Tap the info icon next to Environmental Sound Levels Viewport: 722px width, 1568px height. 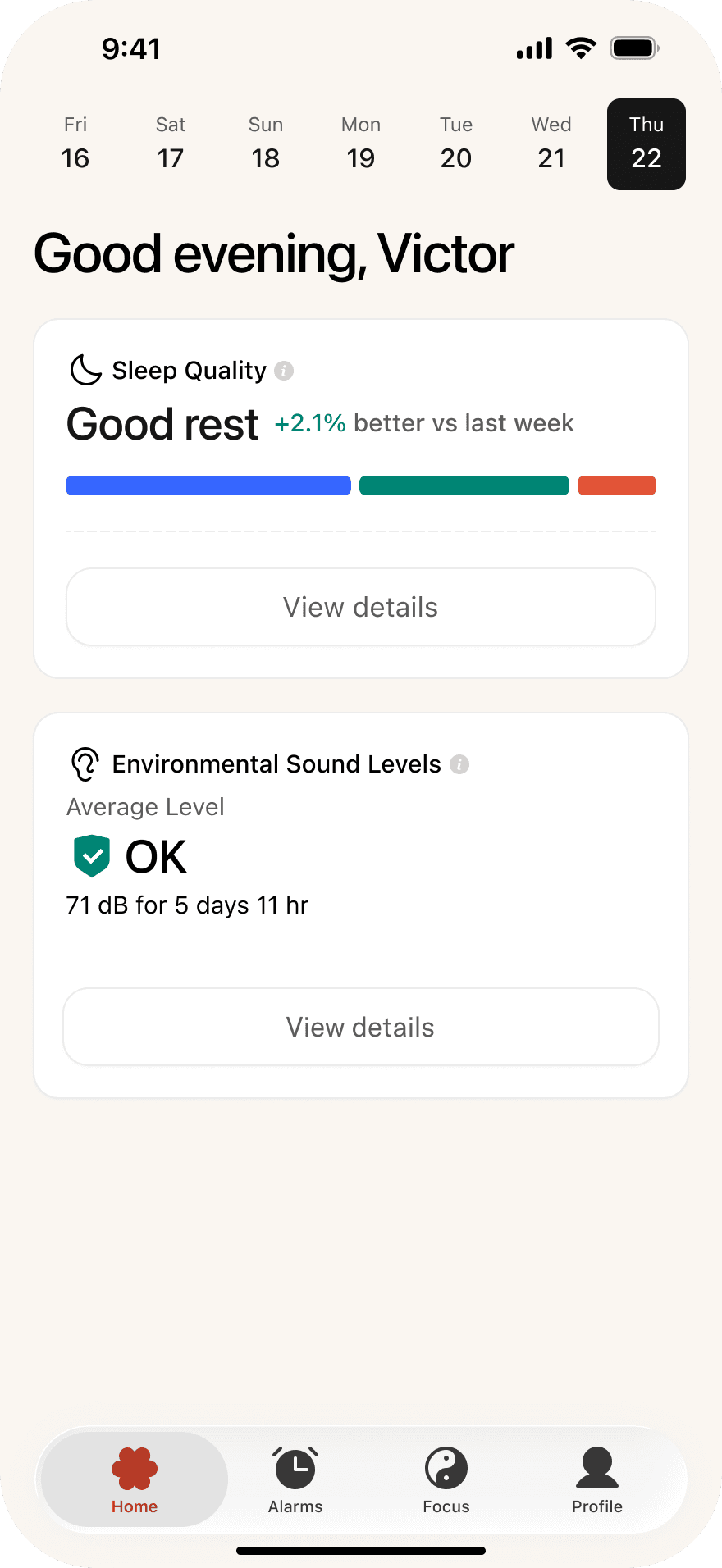(x=460, y=764)
